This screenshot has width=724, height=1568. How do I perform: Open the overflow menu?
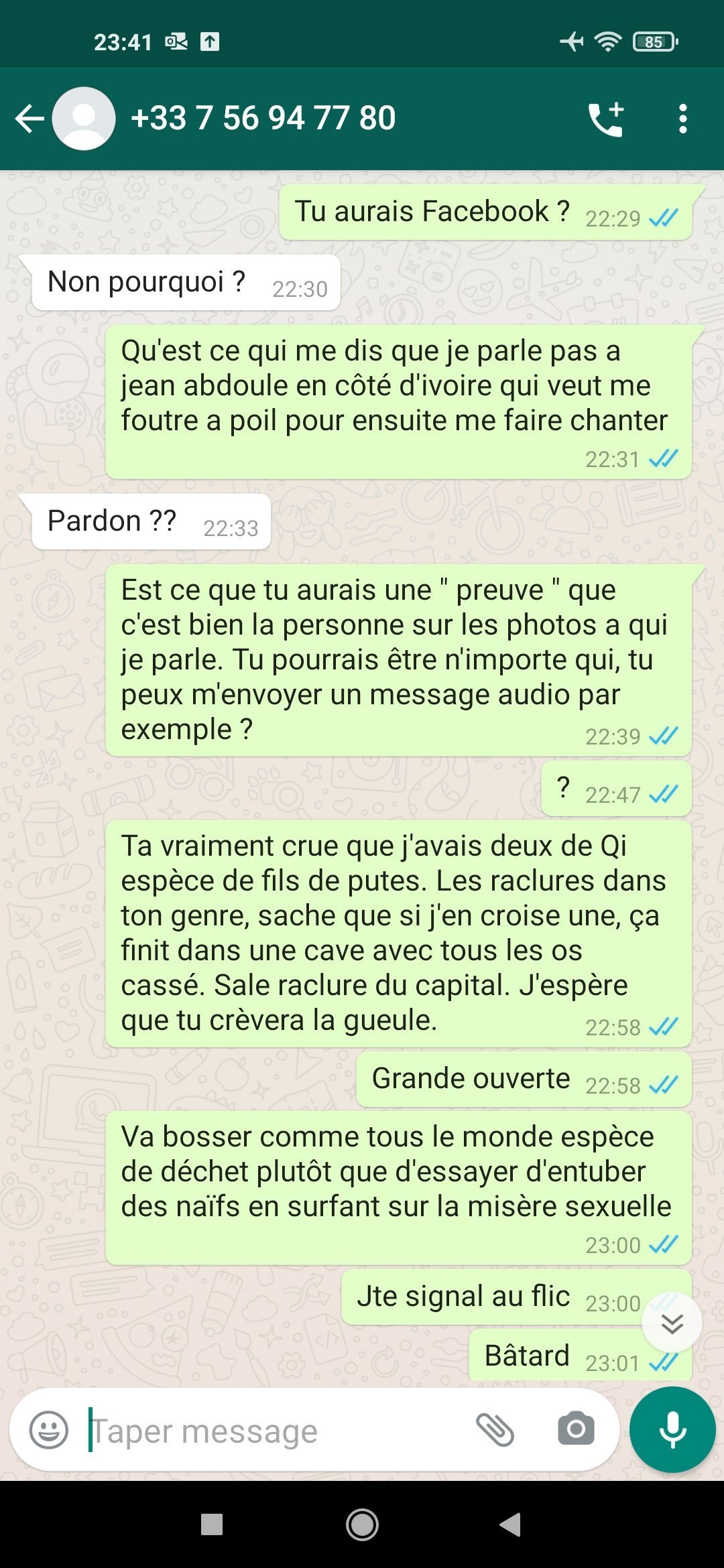click(682, 119)
